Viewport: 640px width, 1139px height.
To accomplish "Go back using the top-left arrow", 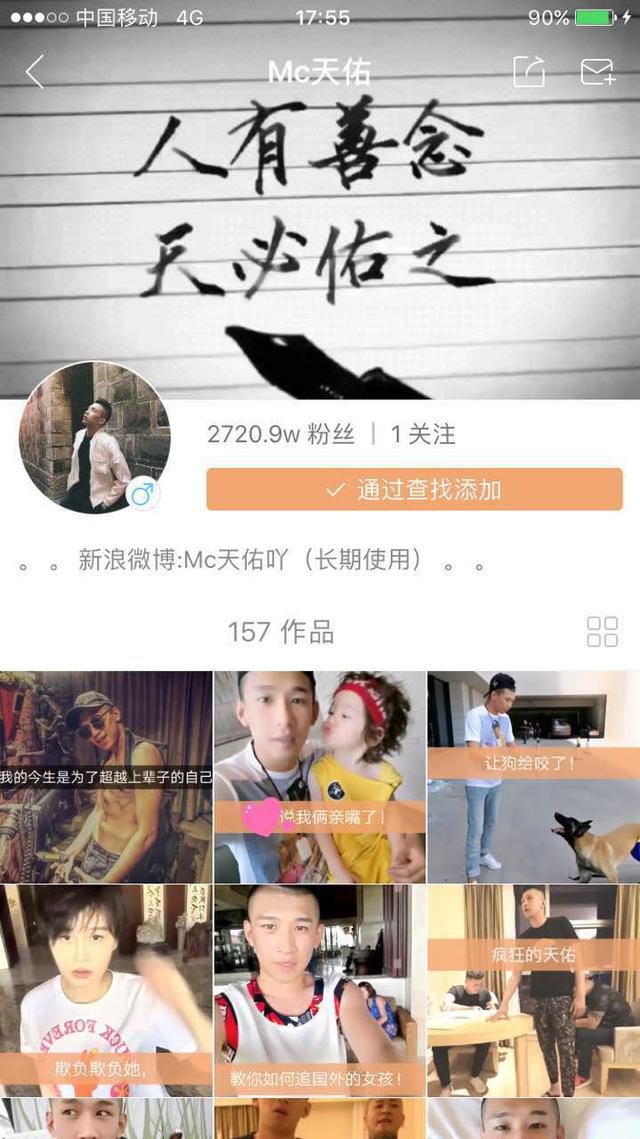I will click(x=34, y=72).
